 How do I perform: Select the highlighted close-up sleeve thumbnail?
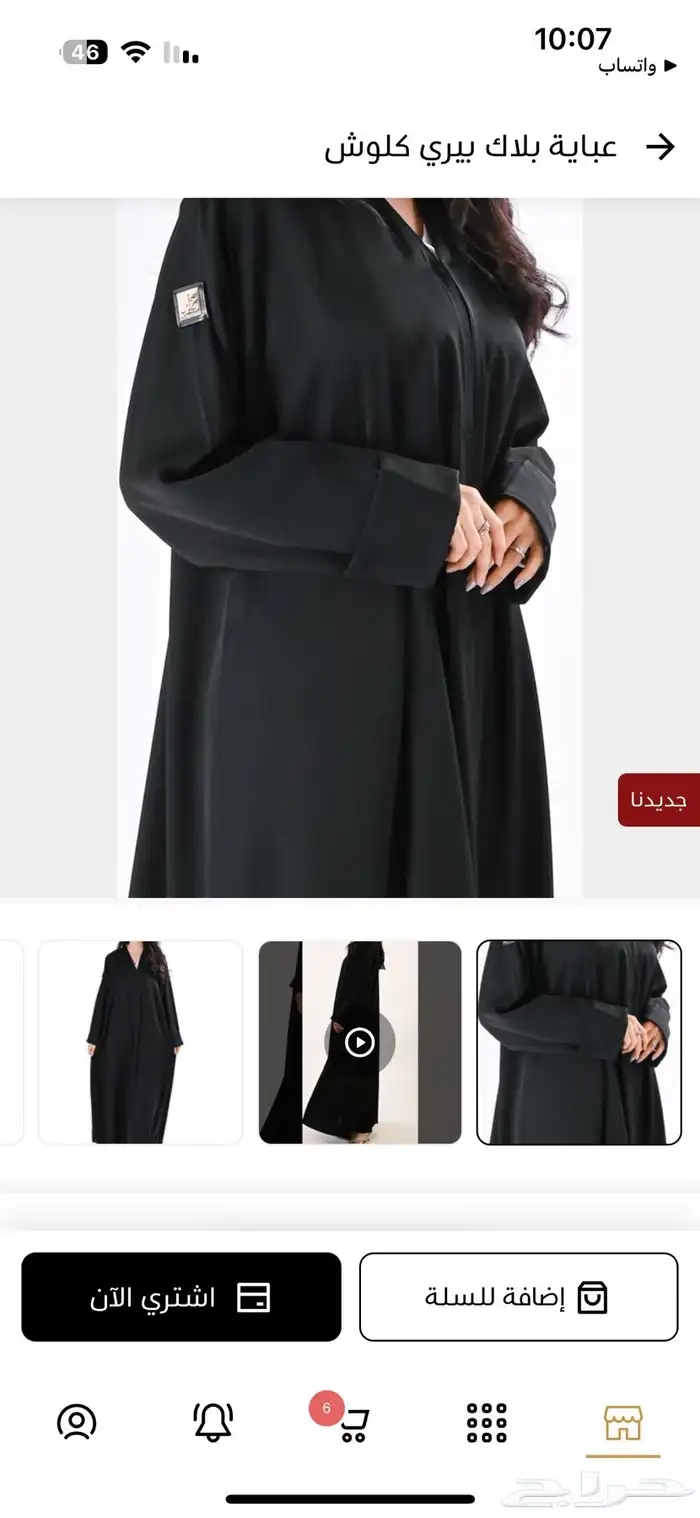coord(578,1042)
